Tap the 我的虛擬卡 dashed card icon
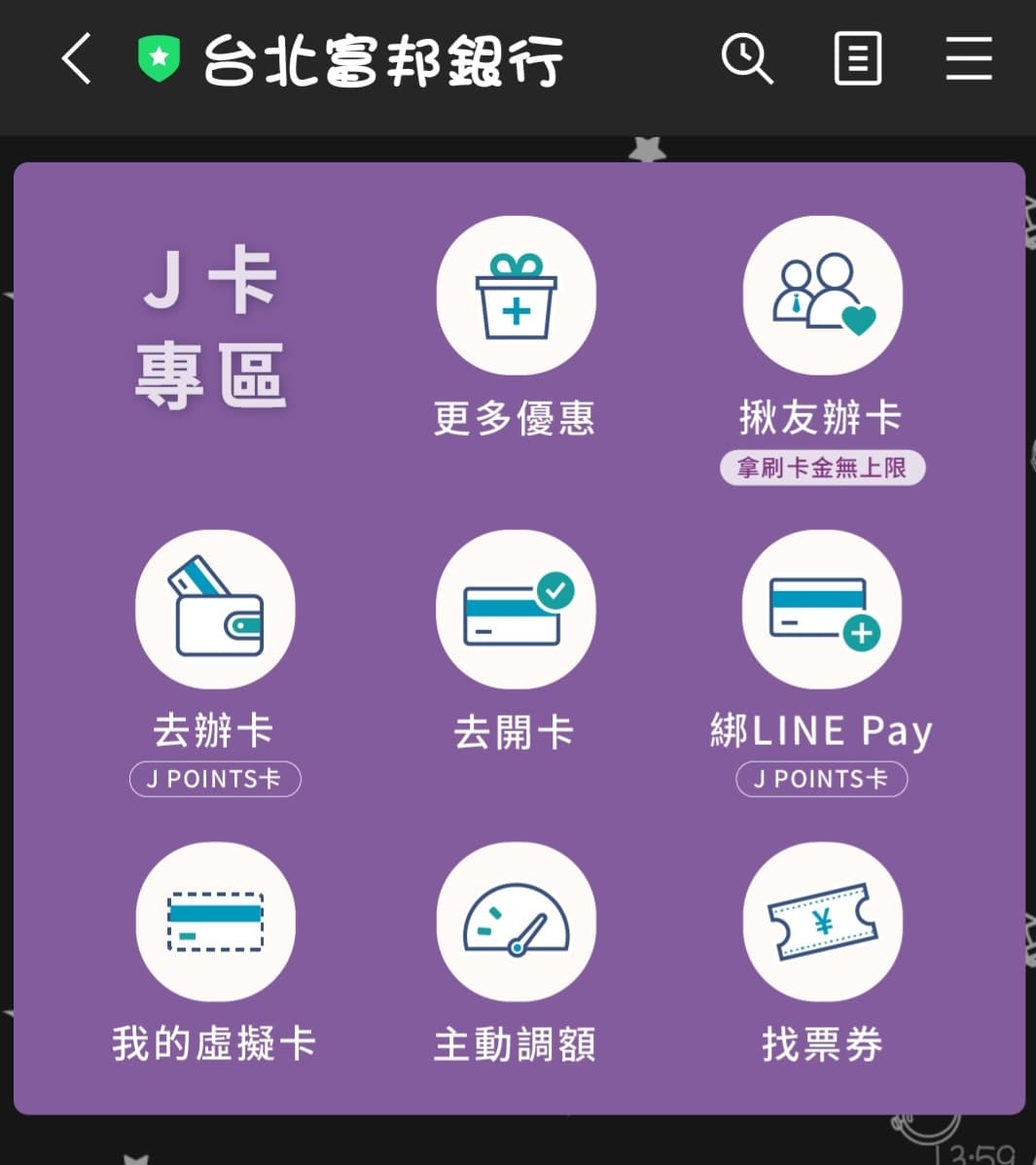 coord(215,922)
